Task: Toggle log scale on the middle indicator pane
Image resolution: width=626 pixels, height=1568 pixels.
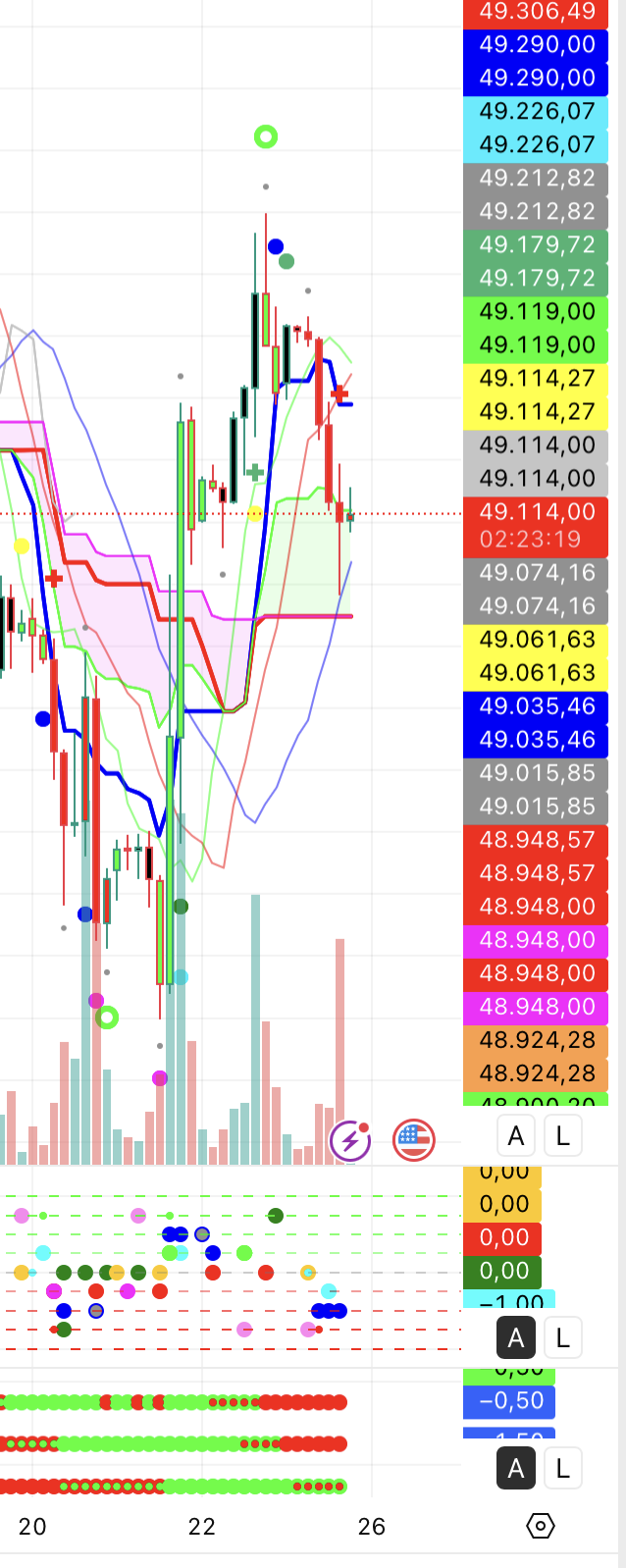Action: click(x=562, y=1337)
